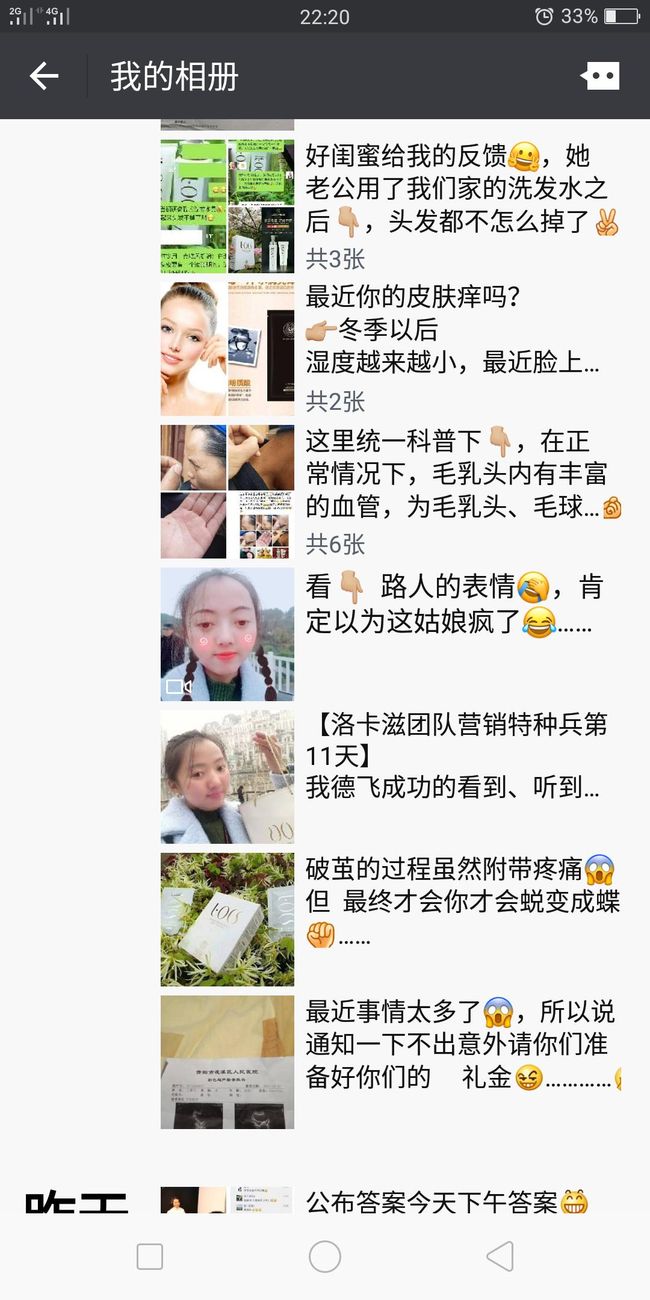
Task: Open post 最近你的皮肤痒吗
Action: pos(391,348)
